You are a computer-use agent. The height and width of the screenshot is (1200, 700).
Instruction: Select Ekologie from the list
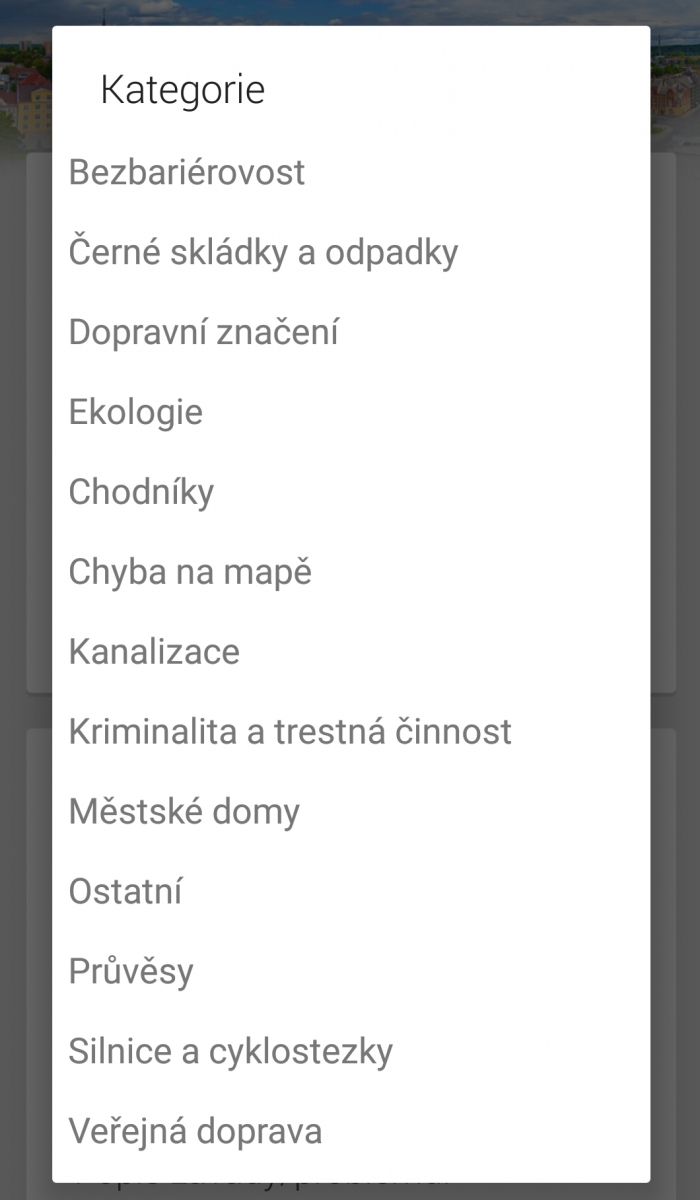[351, 412]
